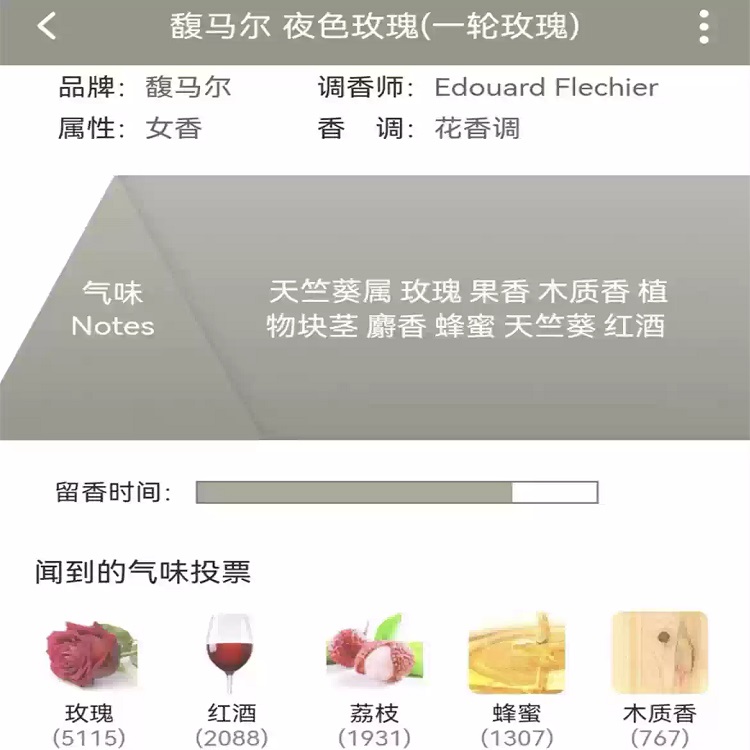Open the 馥马尔 brand link
750x750 pixels.
pos(188,87)
